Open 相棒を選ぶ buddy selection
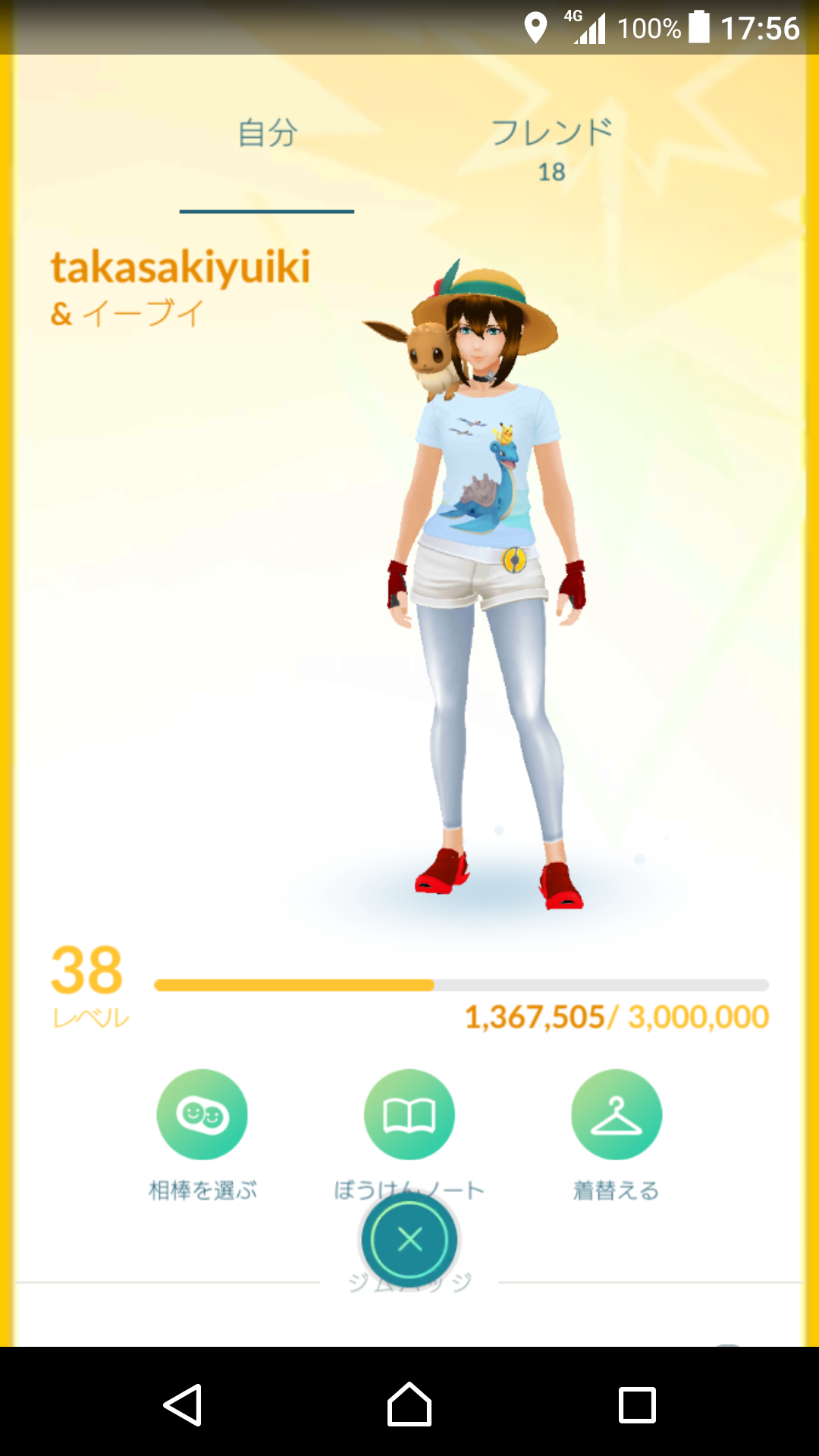 [202, 1114]
